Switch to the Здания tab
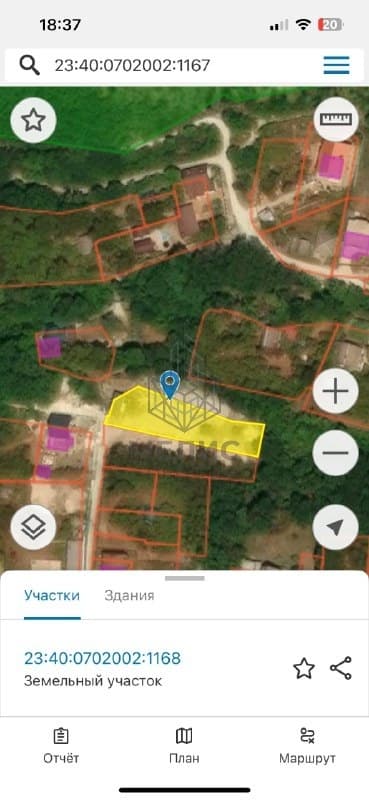 tap(129, 595)
